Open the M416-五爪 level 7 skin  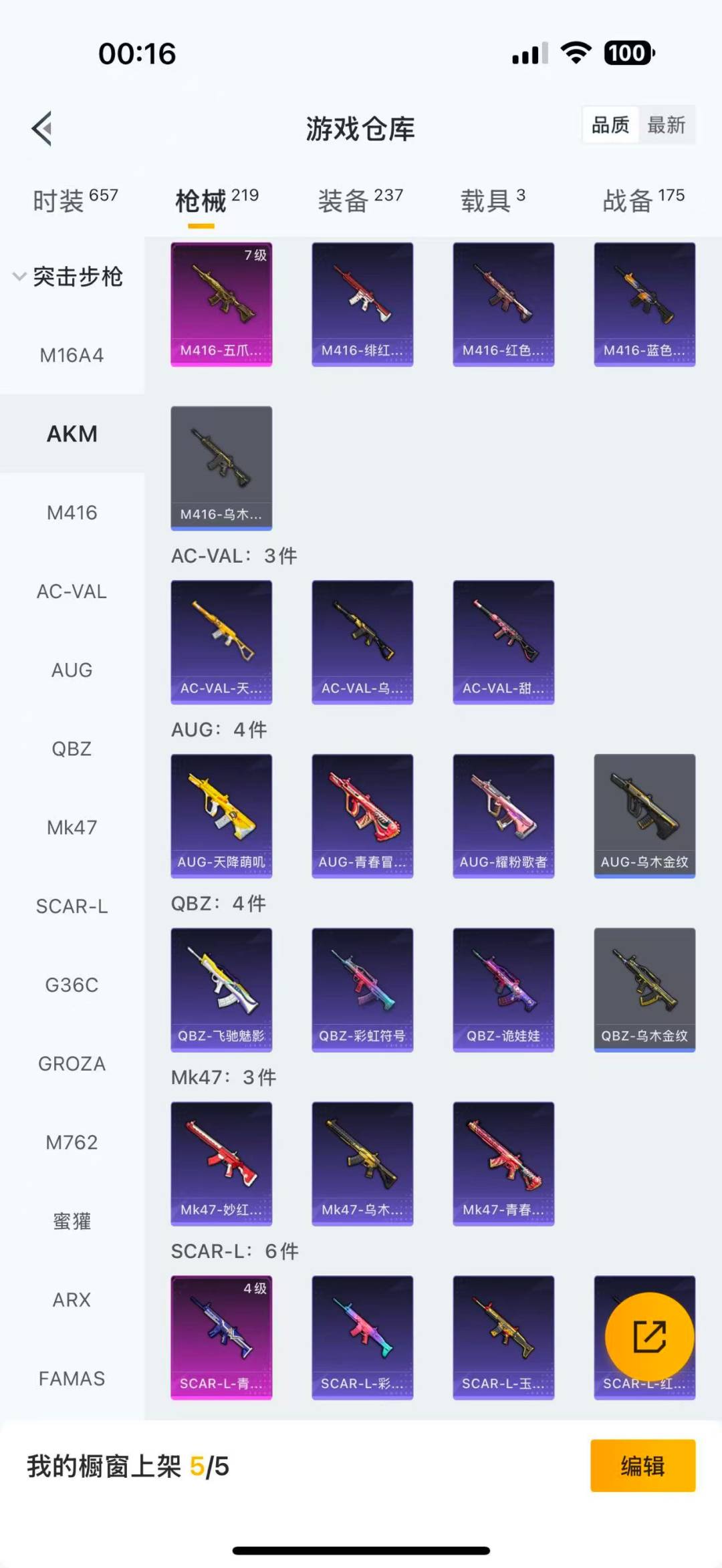point(221,304)
